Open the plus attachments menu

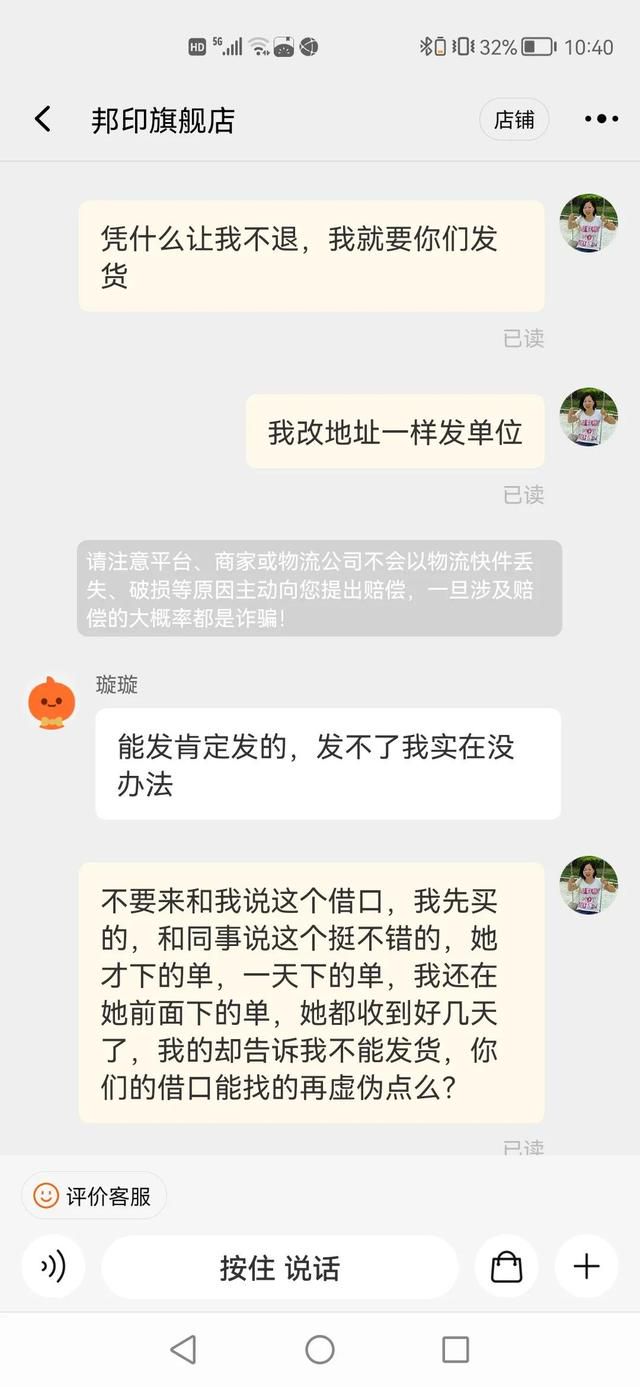click(x=586, y=1267)
